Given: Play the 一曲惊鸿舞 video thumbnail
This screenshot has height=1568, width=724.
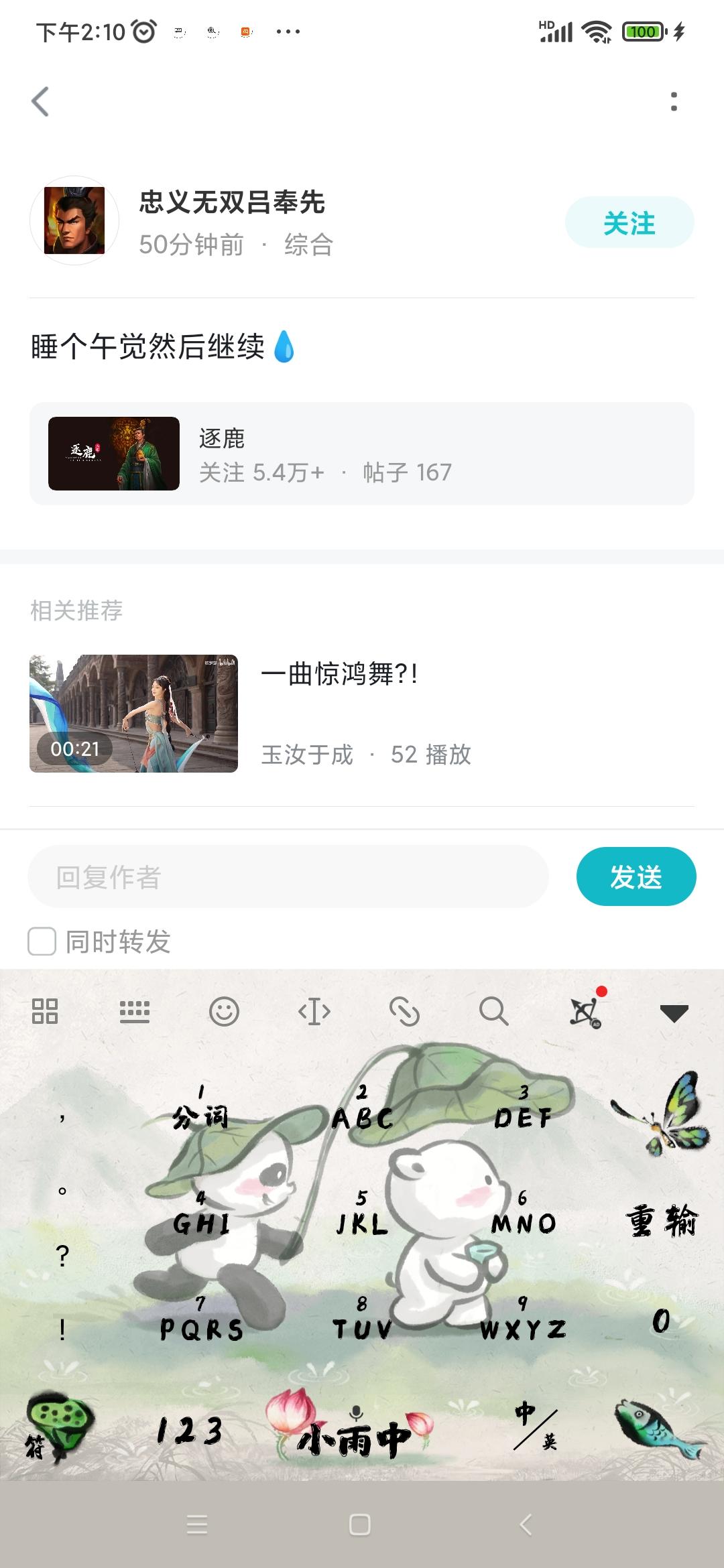Looking at the screenshot, I should [134, 714].
